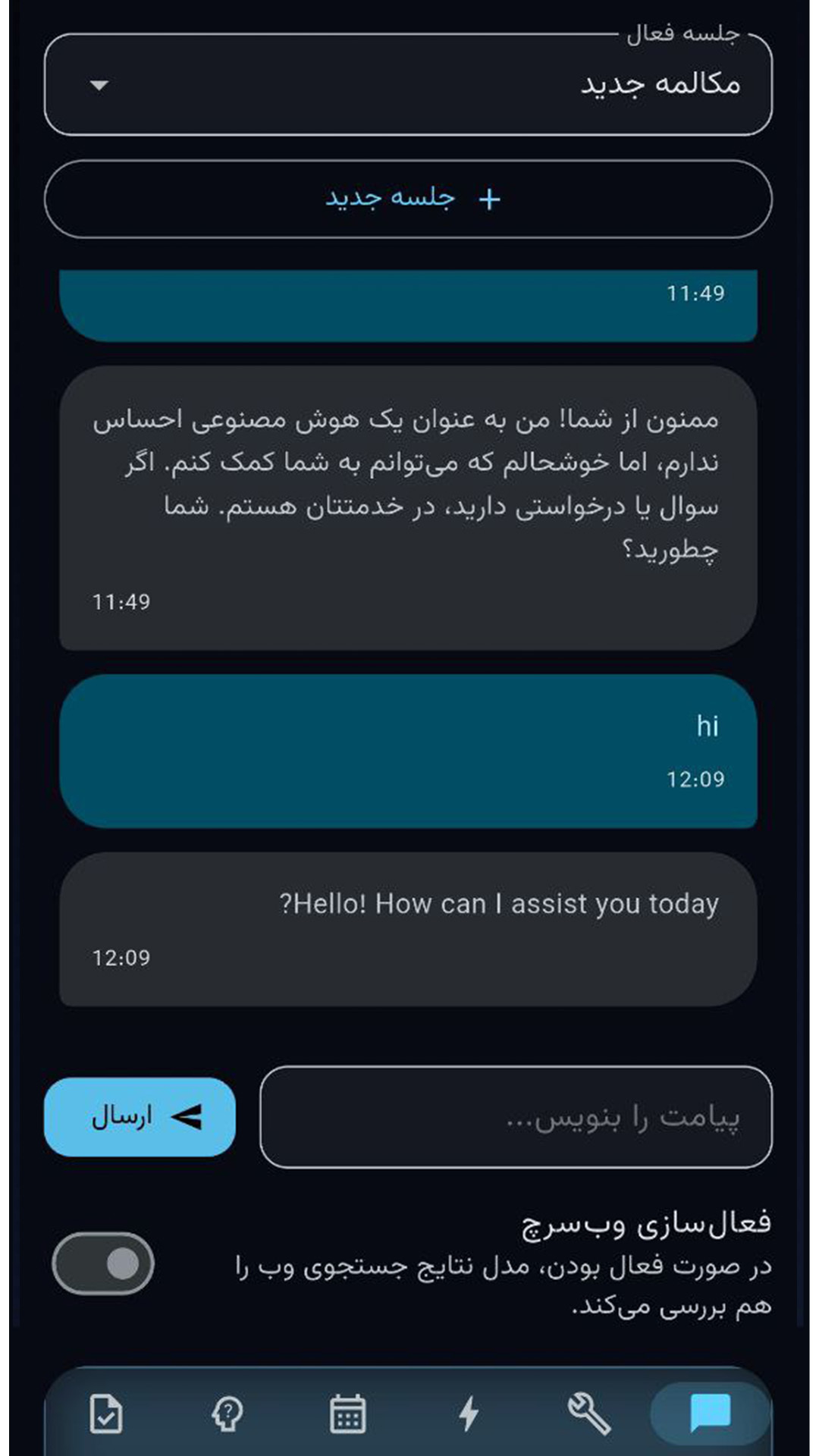Click the 12:09 timestamp under hi message
Screen dimensions: 819x1456
pyautogui.click(x=696, y=778)
